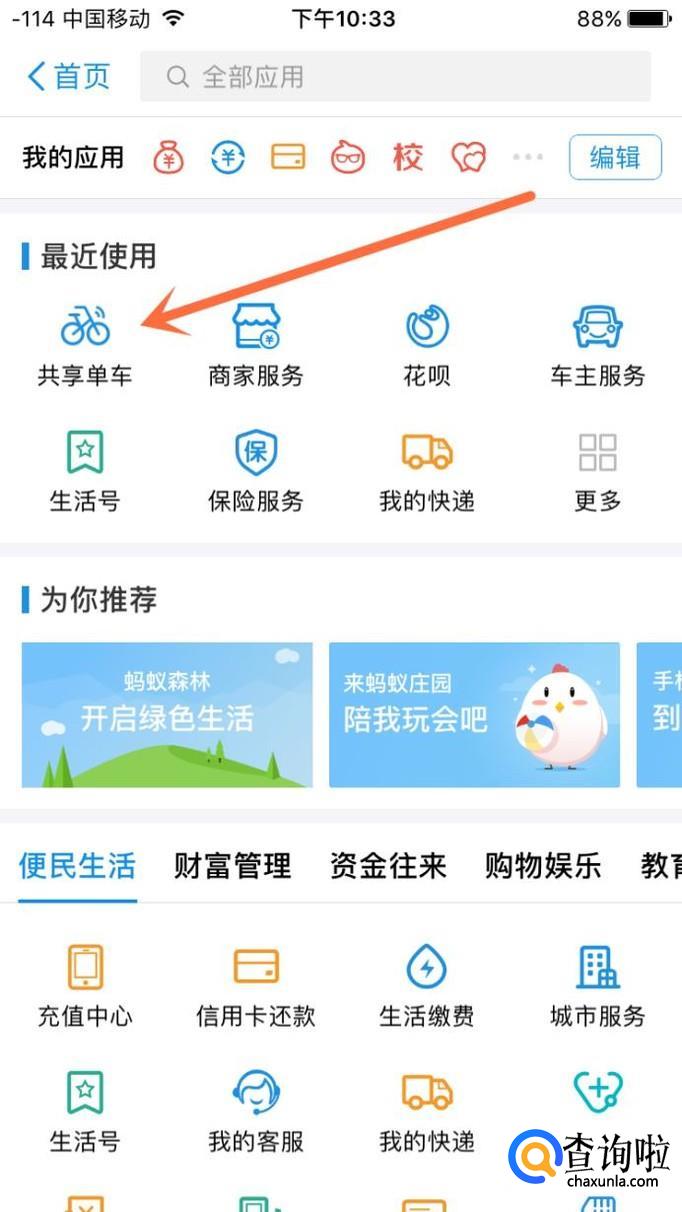Open the 蚂蚁庄园 banner card
Screen dimensions: 682x1212
tap(474, 714)
